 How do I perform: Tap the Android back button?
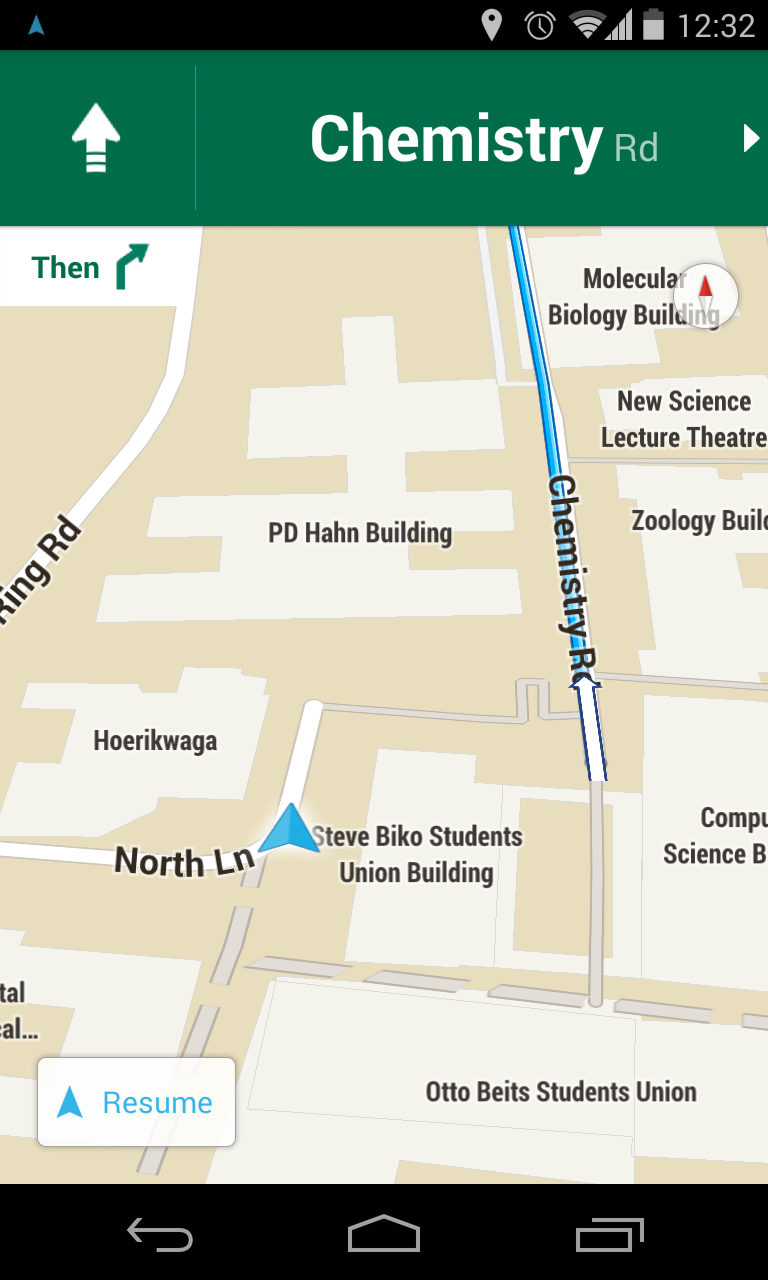tap(160, 1235)
